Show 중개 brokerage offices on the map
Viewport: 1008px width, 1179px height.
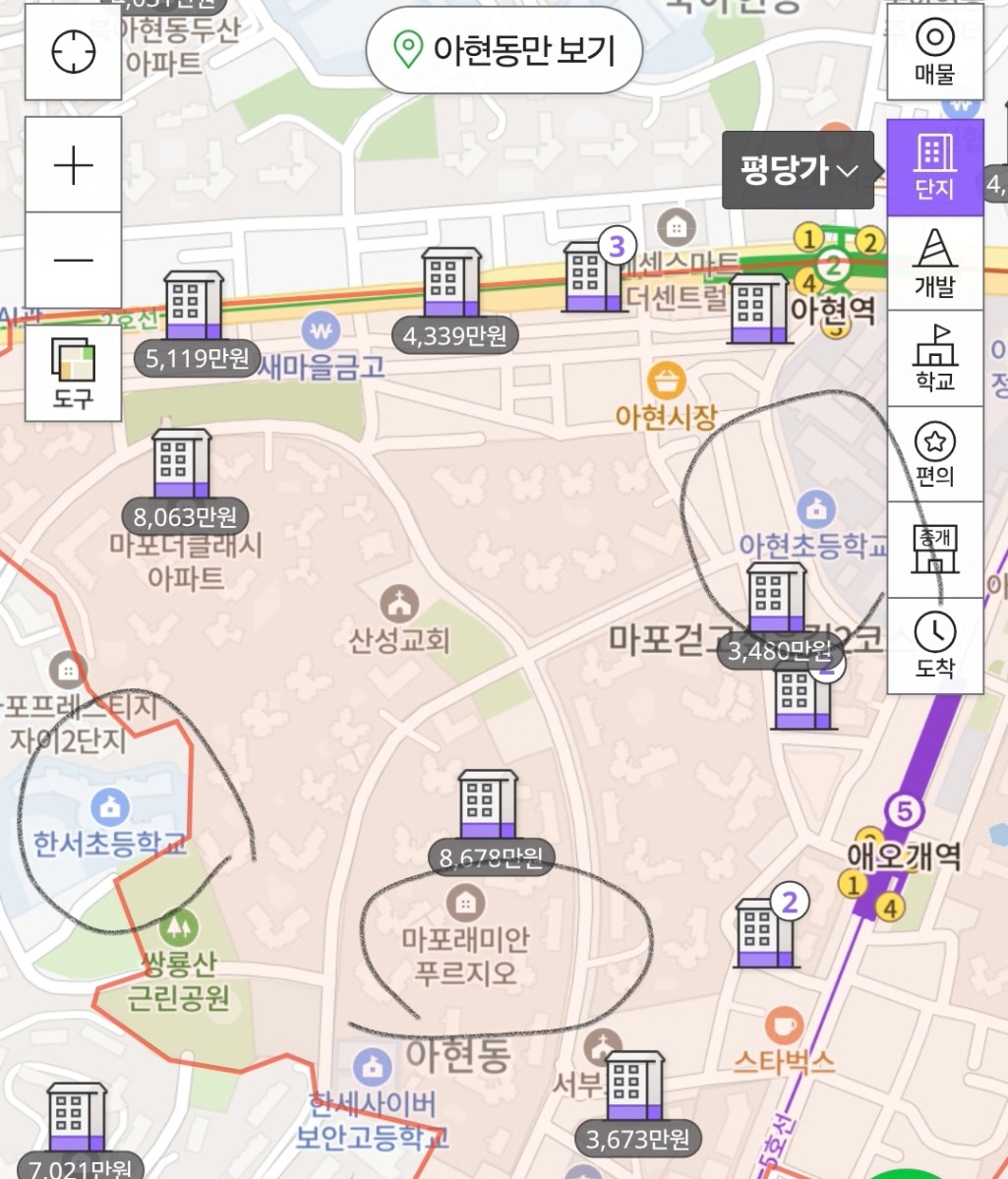(934, 549)
